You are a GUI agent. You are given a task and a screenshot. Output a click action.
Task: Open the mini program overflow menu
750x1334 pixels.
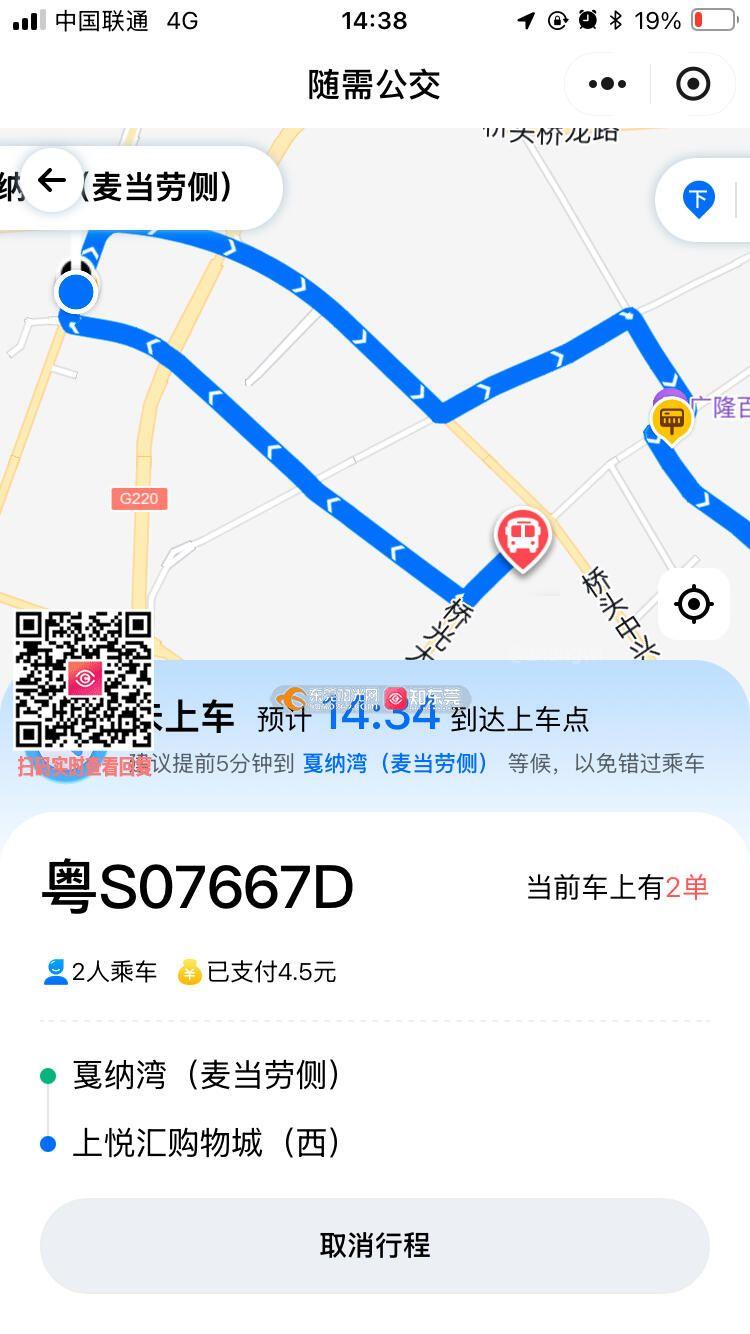tap(607, 84)
